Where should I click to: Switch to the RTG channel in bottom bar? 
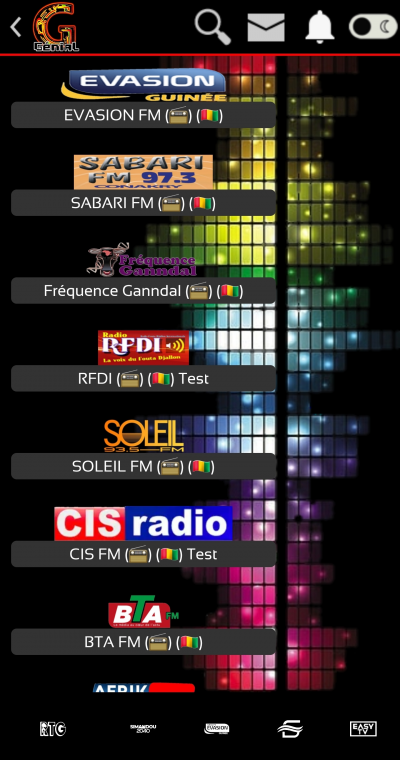click(x=53, y=728)
